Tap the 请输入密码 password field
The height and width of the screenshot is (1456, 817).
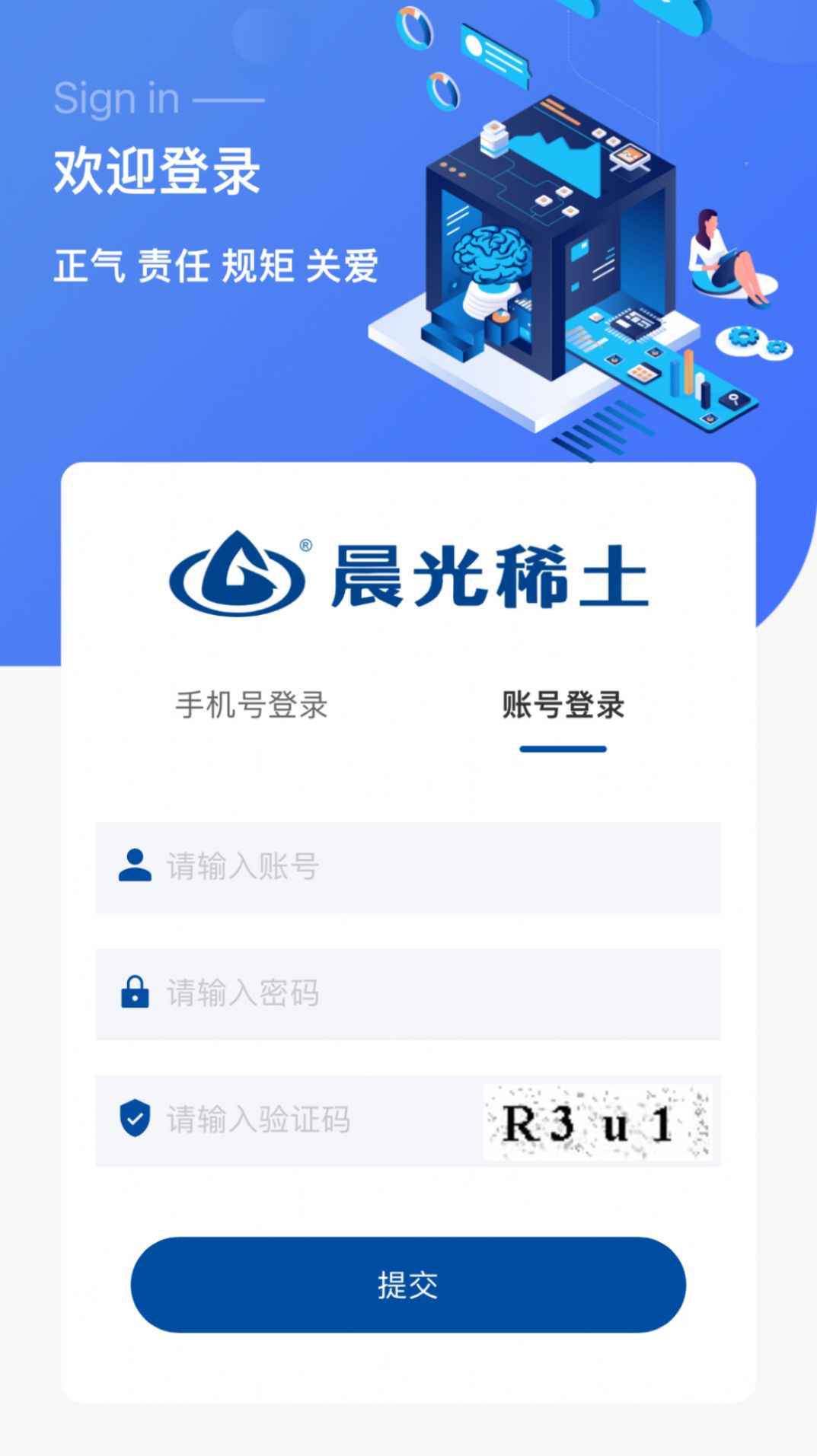[426, 993]
